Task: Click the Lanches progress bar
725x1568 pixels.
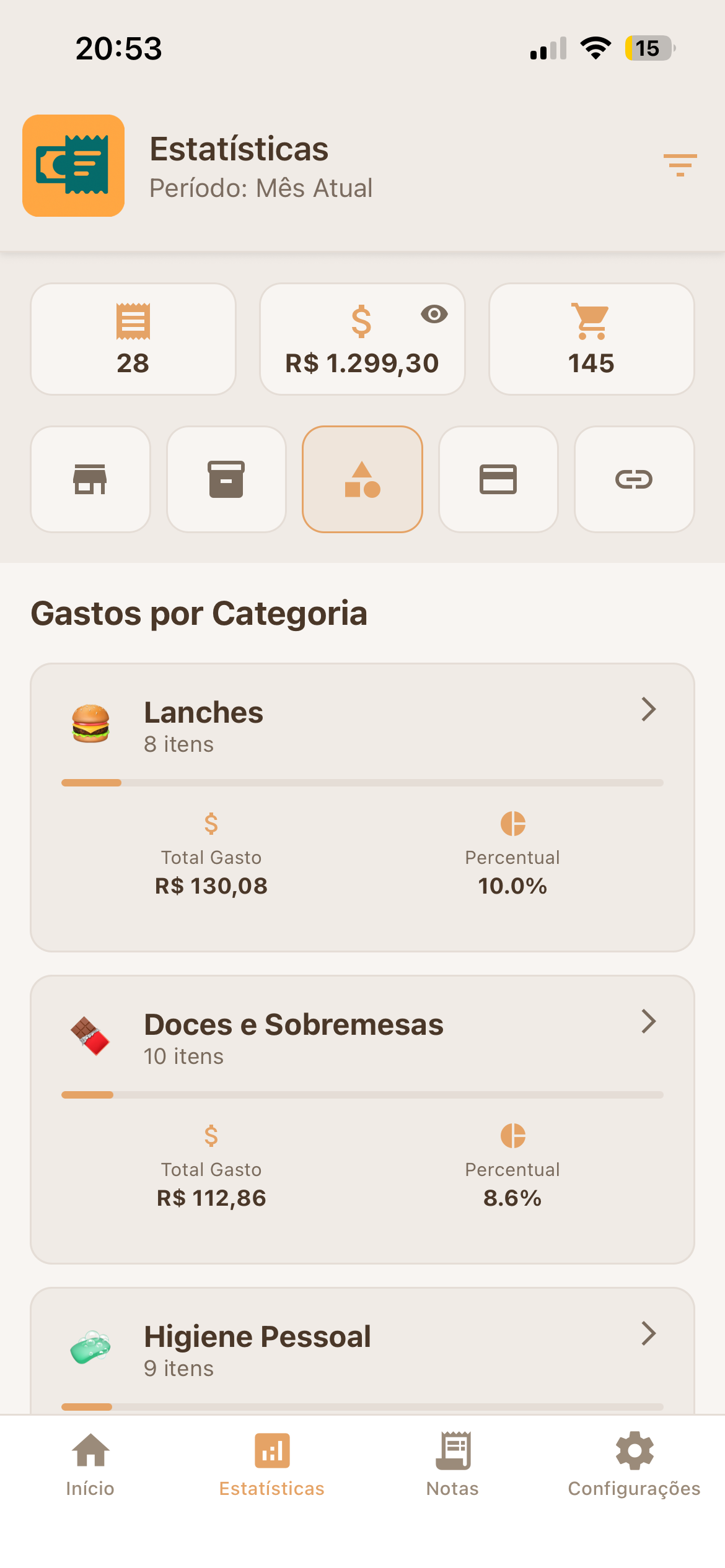Action: (361, 782)
